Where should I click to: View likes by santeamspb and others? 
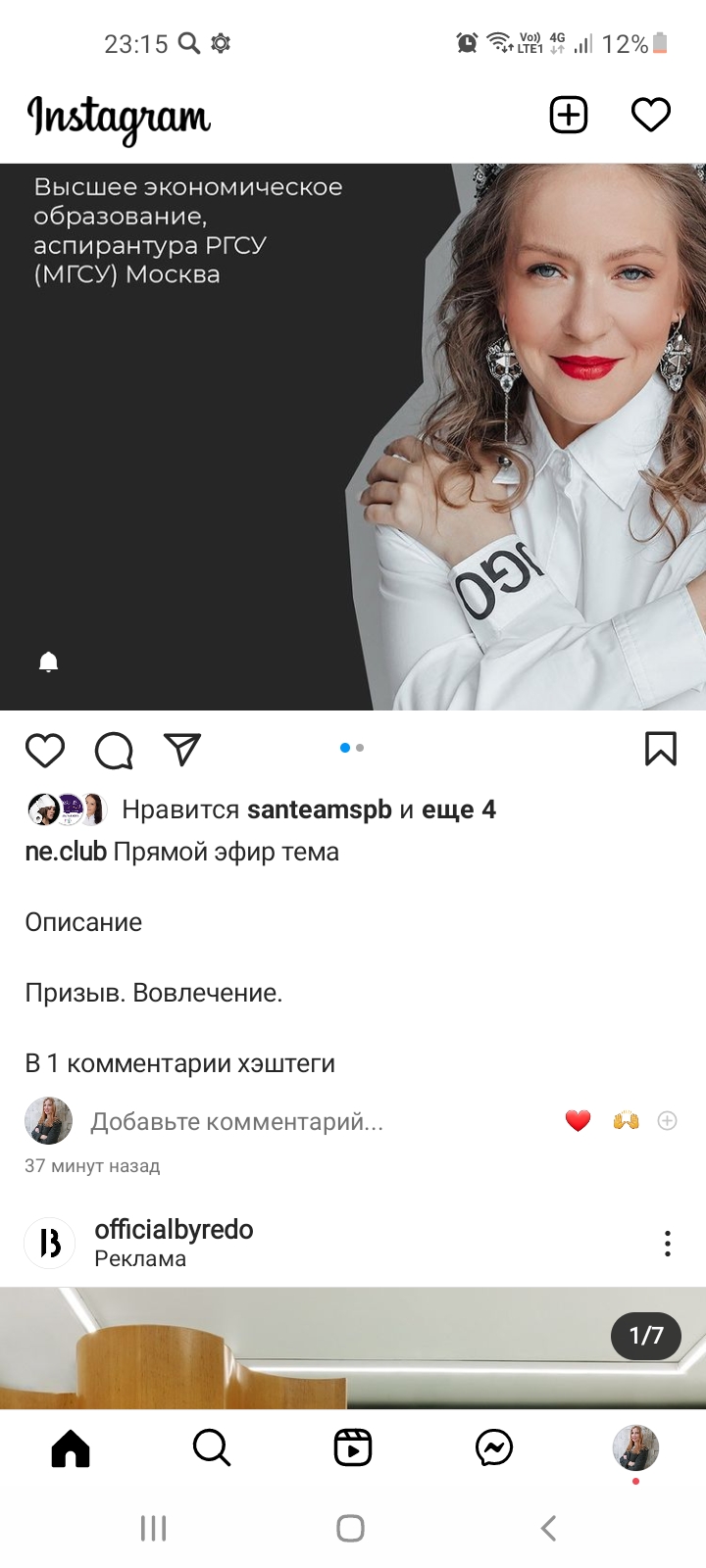309,809
